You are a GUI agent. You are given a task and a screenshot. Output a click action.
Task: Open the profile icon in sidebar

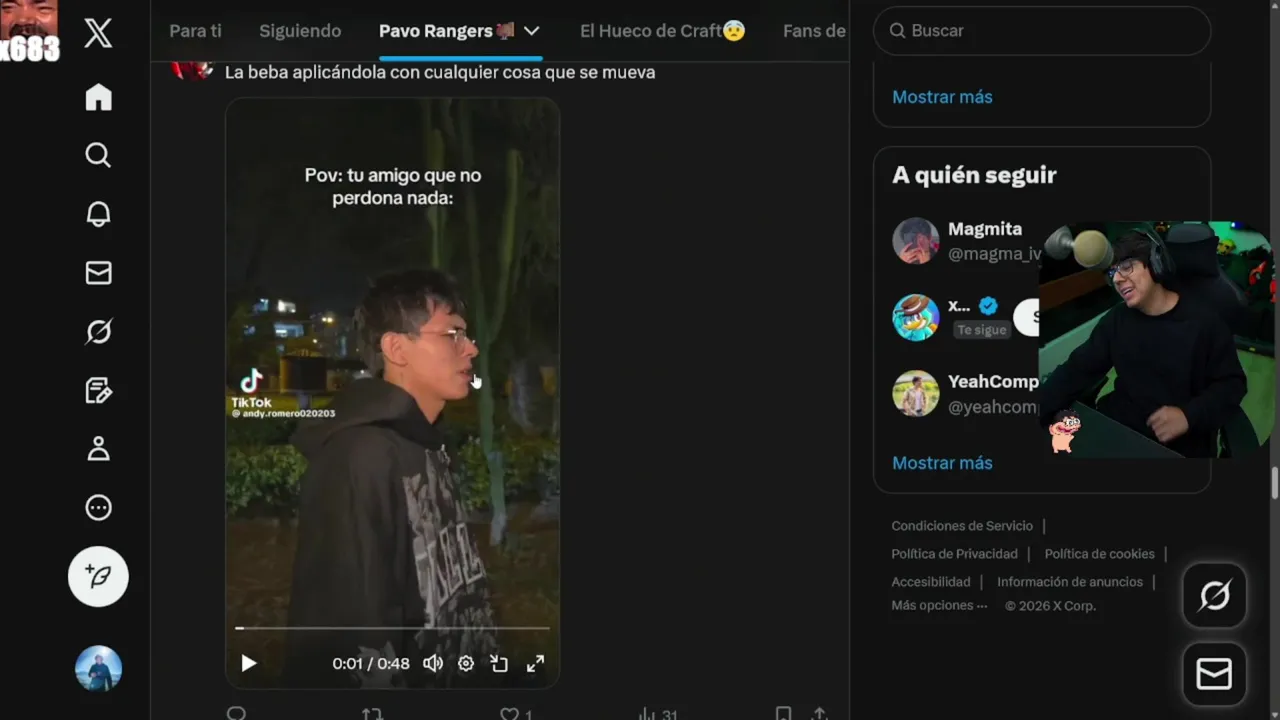point(98,449)
